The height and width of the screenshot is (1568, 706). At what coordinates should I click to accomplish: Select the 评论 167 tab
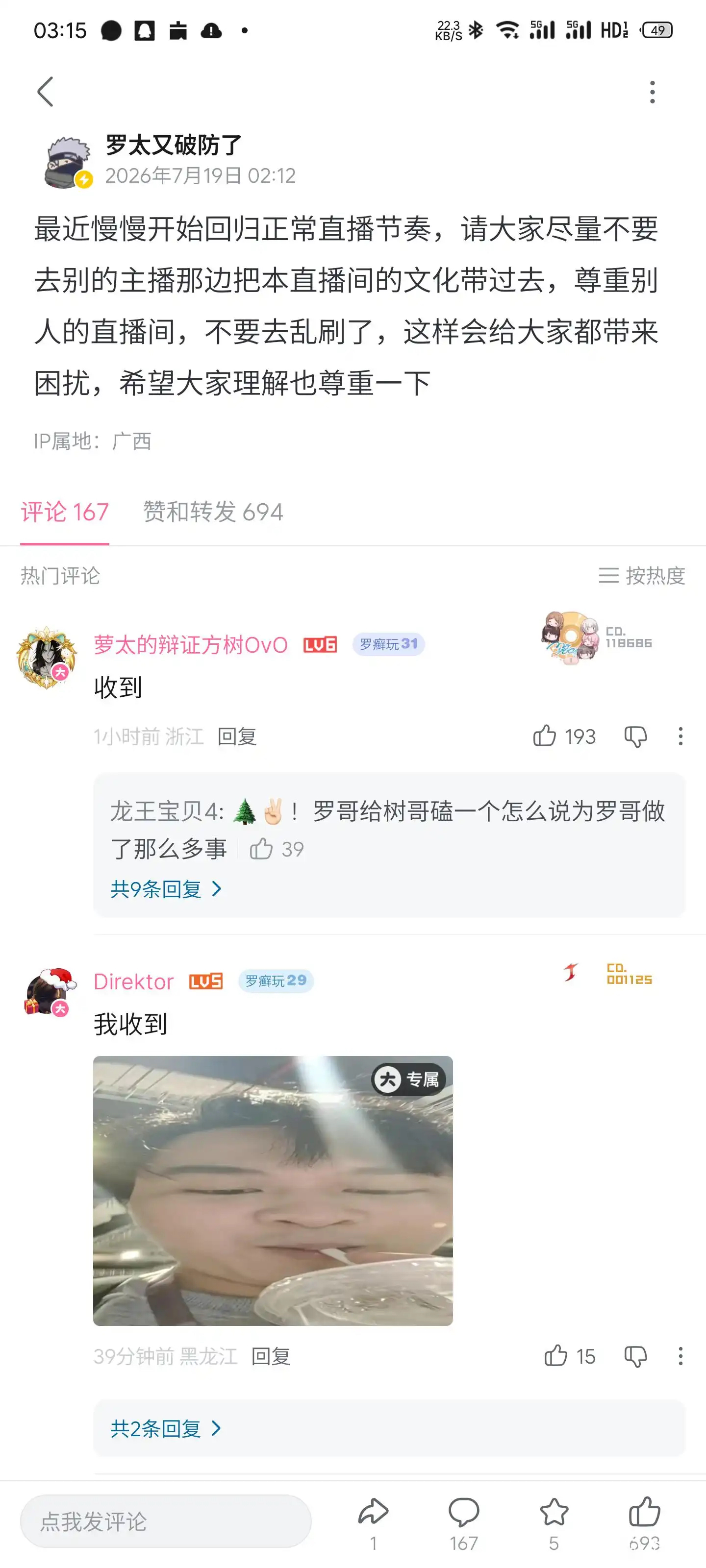tap(65, 512)
